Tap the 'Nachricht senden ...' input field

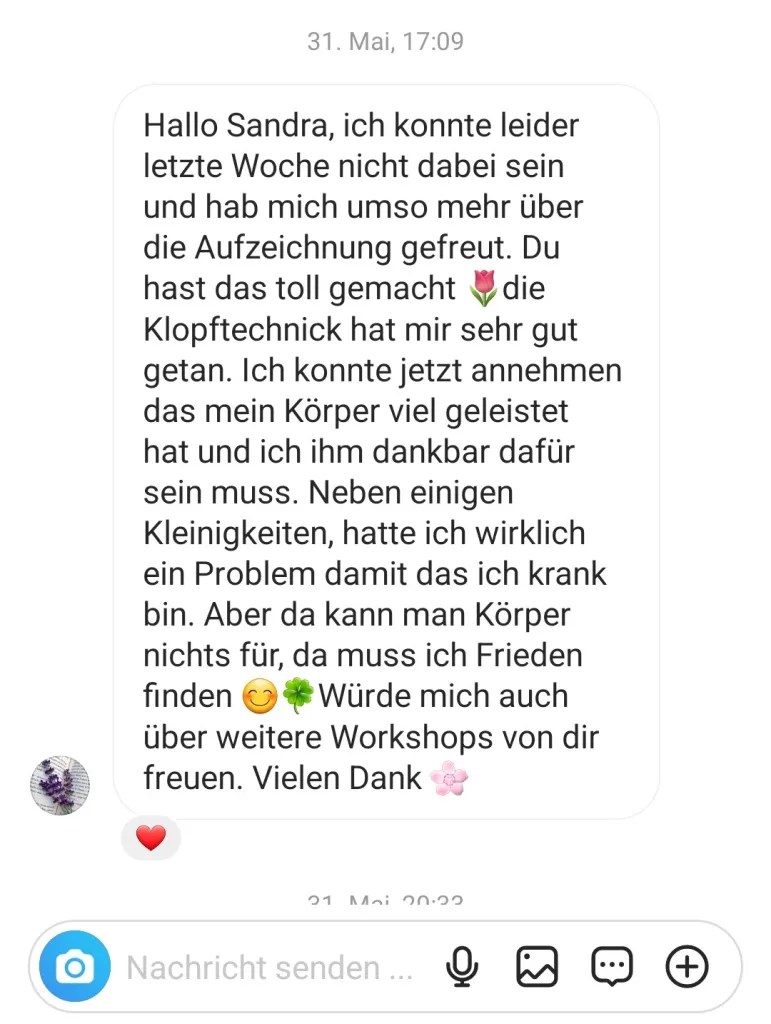click(265, 966)
